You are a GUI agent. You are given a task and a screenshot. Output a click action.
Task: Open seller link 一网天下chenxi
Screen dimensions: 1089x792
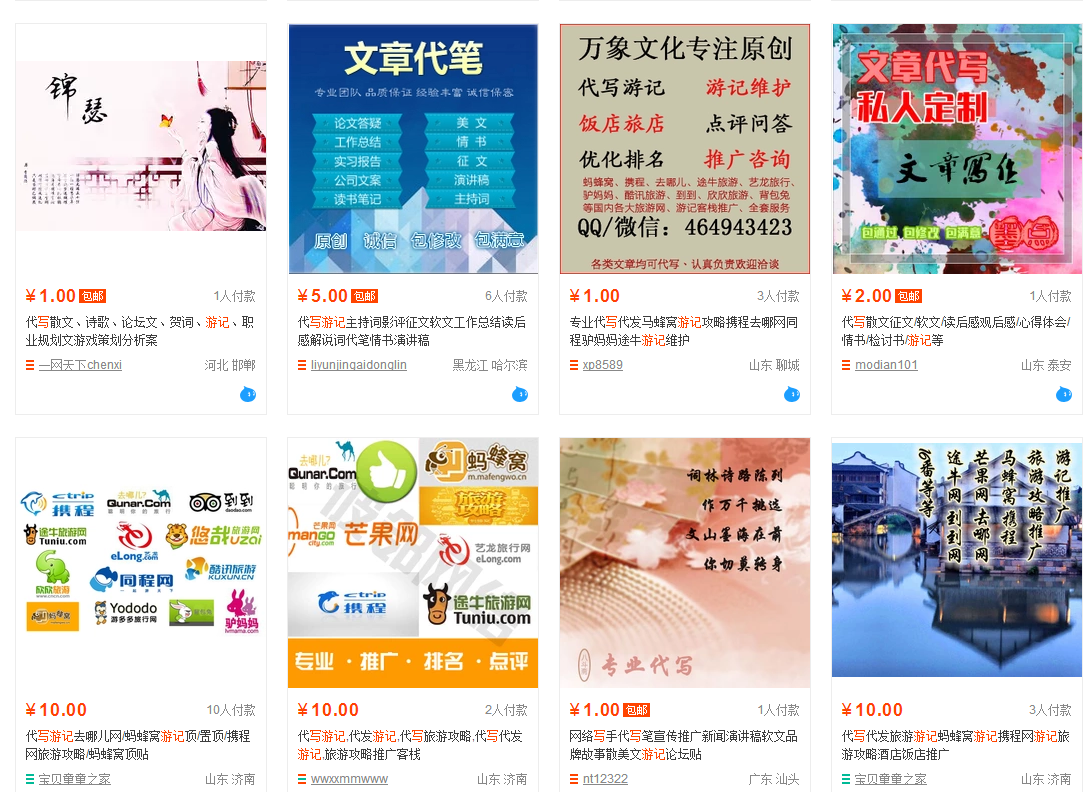coord(80,365)
